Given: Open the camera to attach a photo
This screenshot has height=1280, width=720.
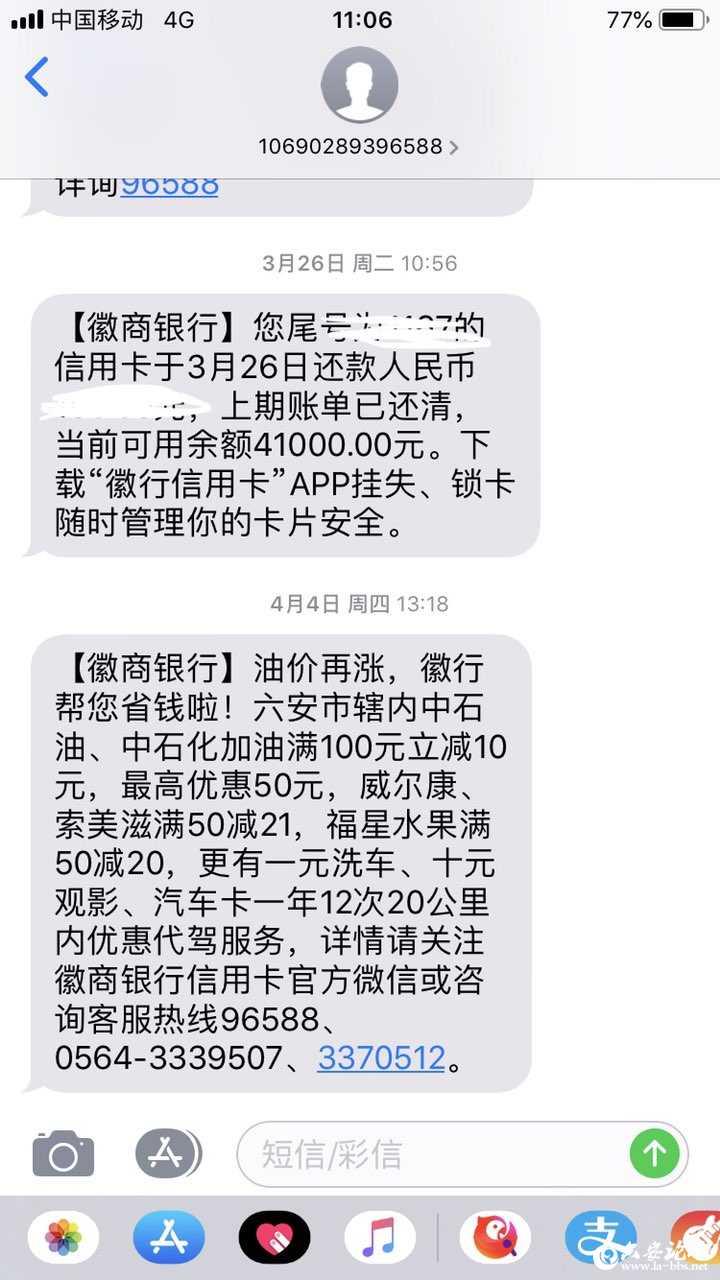Looking at the screenshot, I should coord(63,1155).
